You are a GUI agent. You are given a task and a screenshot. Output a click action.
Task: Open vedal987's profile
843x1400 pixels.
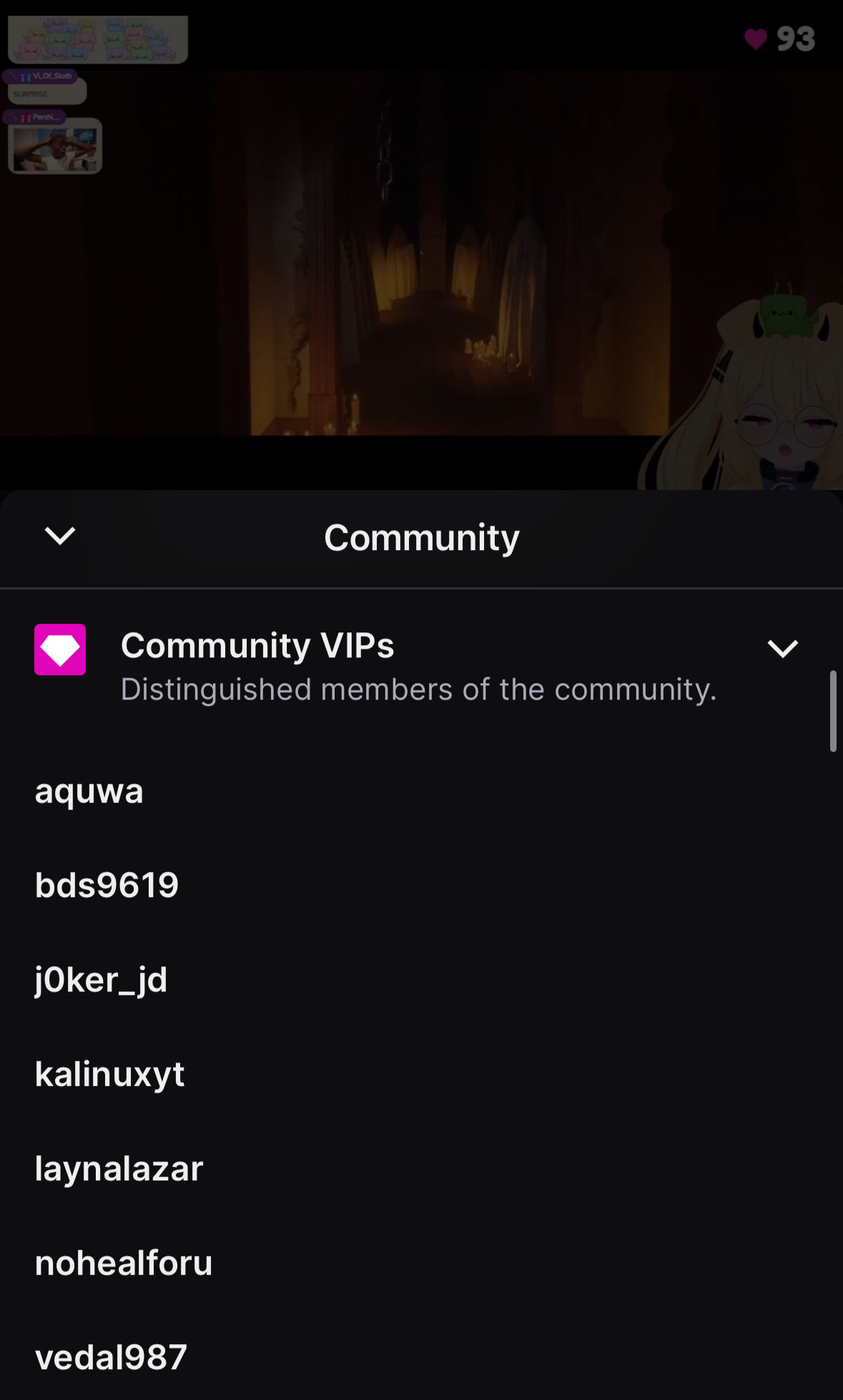pyautogui.click(x=111, y=1358)
